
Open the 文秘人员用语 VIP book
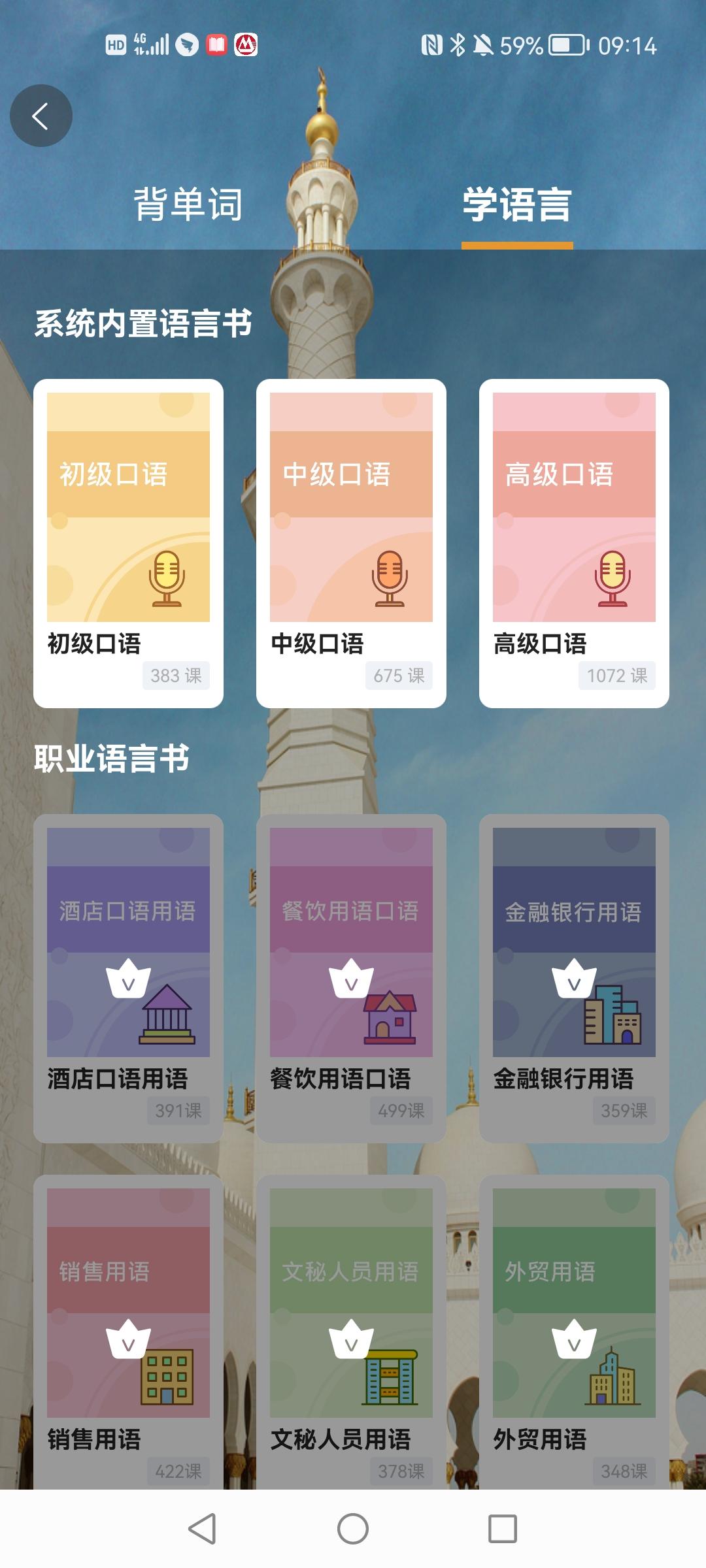coord(351,1333)
